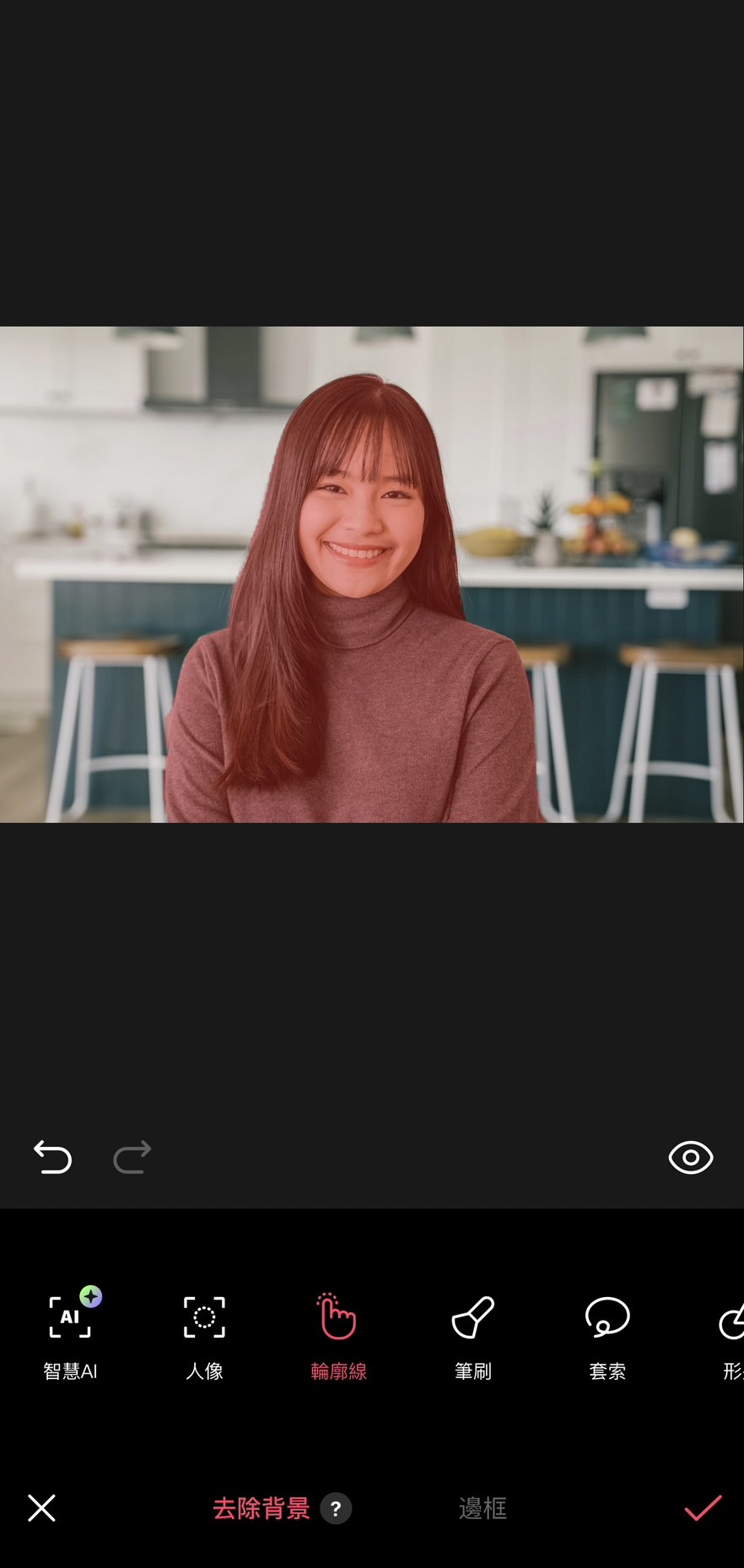Open help for background removal
The height and width of the screenshot is (1568, 744).
point(336,1508)
